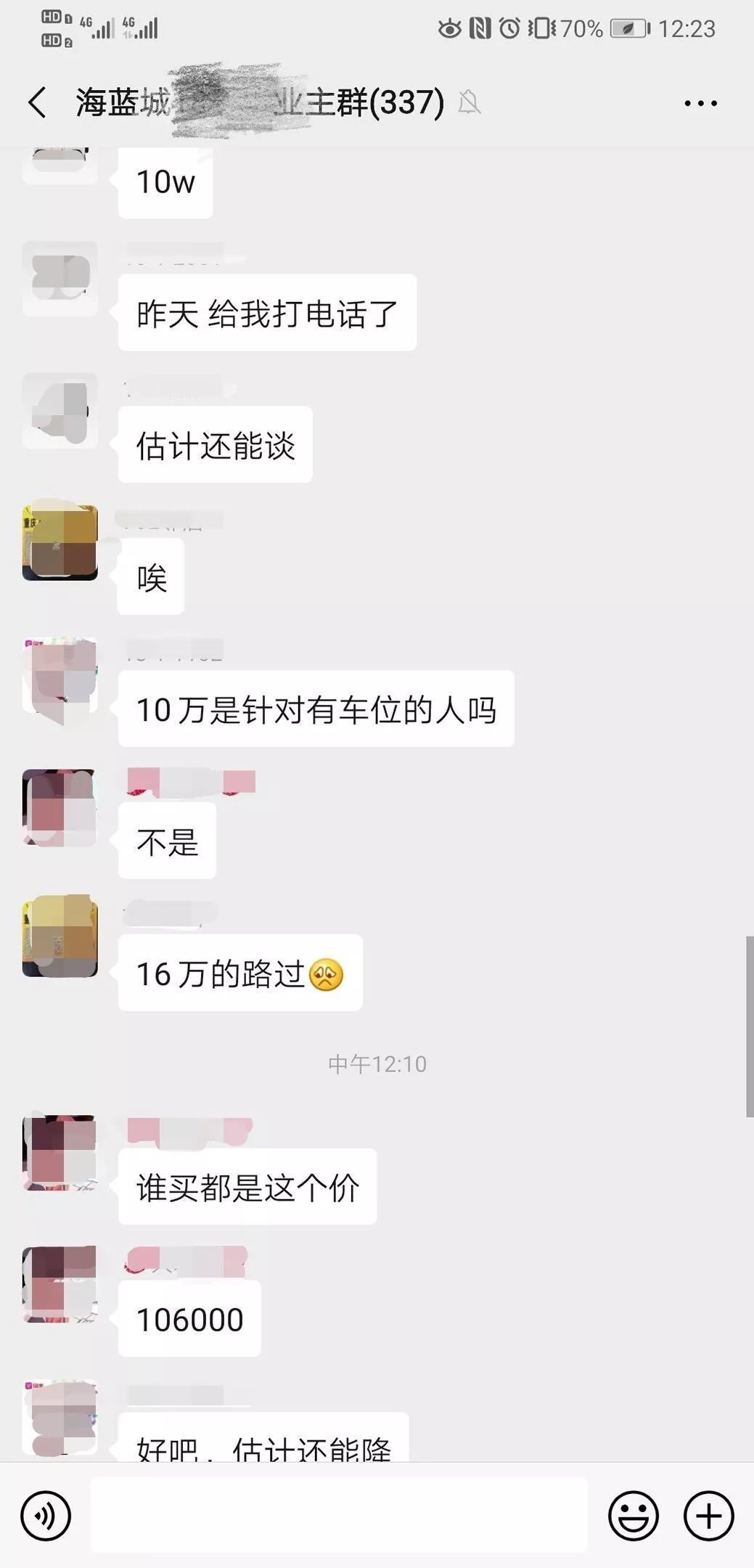Go back from the group chat
754x1568 pixels.
click(38, 102)
